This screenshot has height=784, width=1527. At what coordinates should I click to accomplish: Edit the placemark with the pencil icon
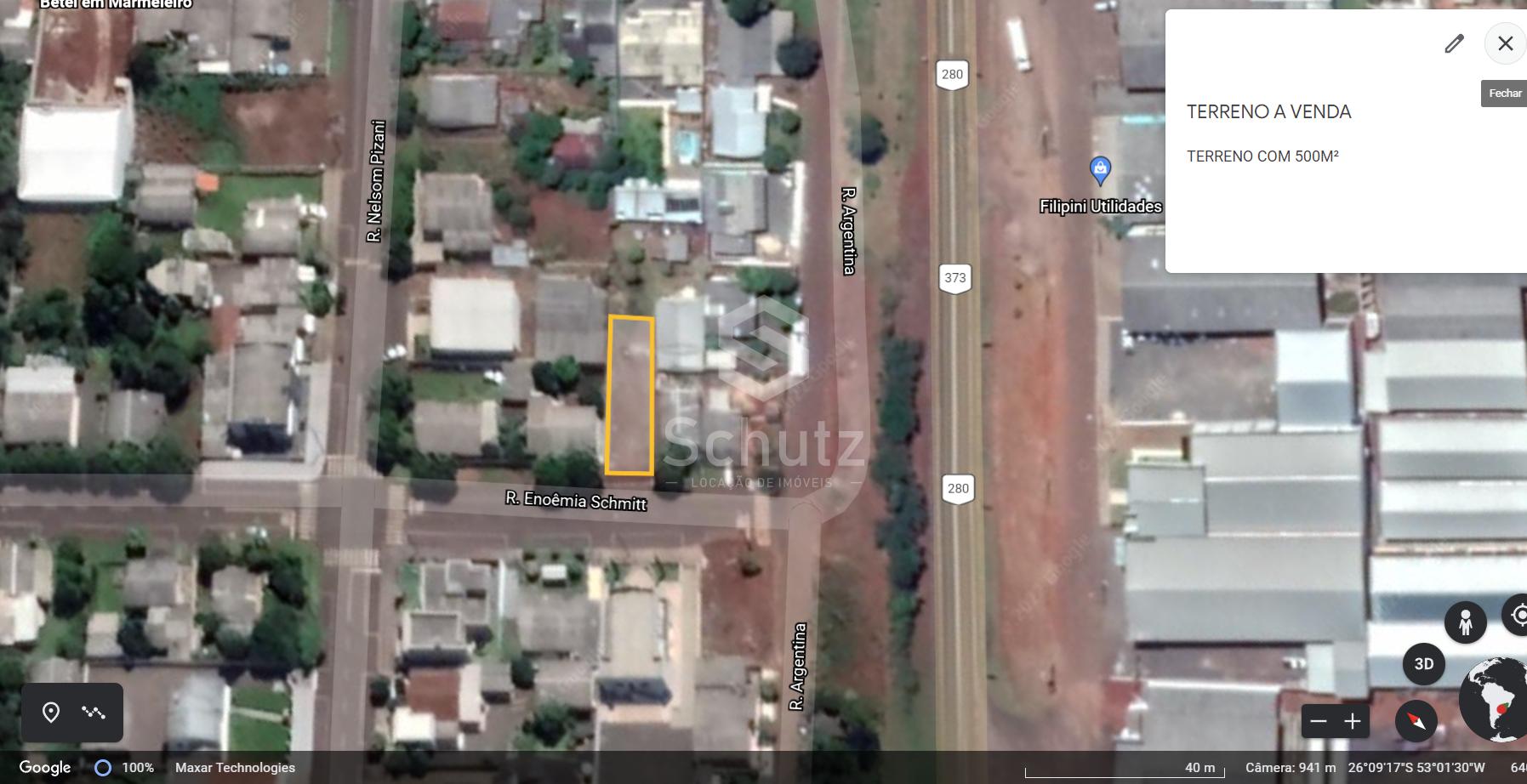[x=1454, y=43]
